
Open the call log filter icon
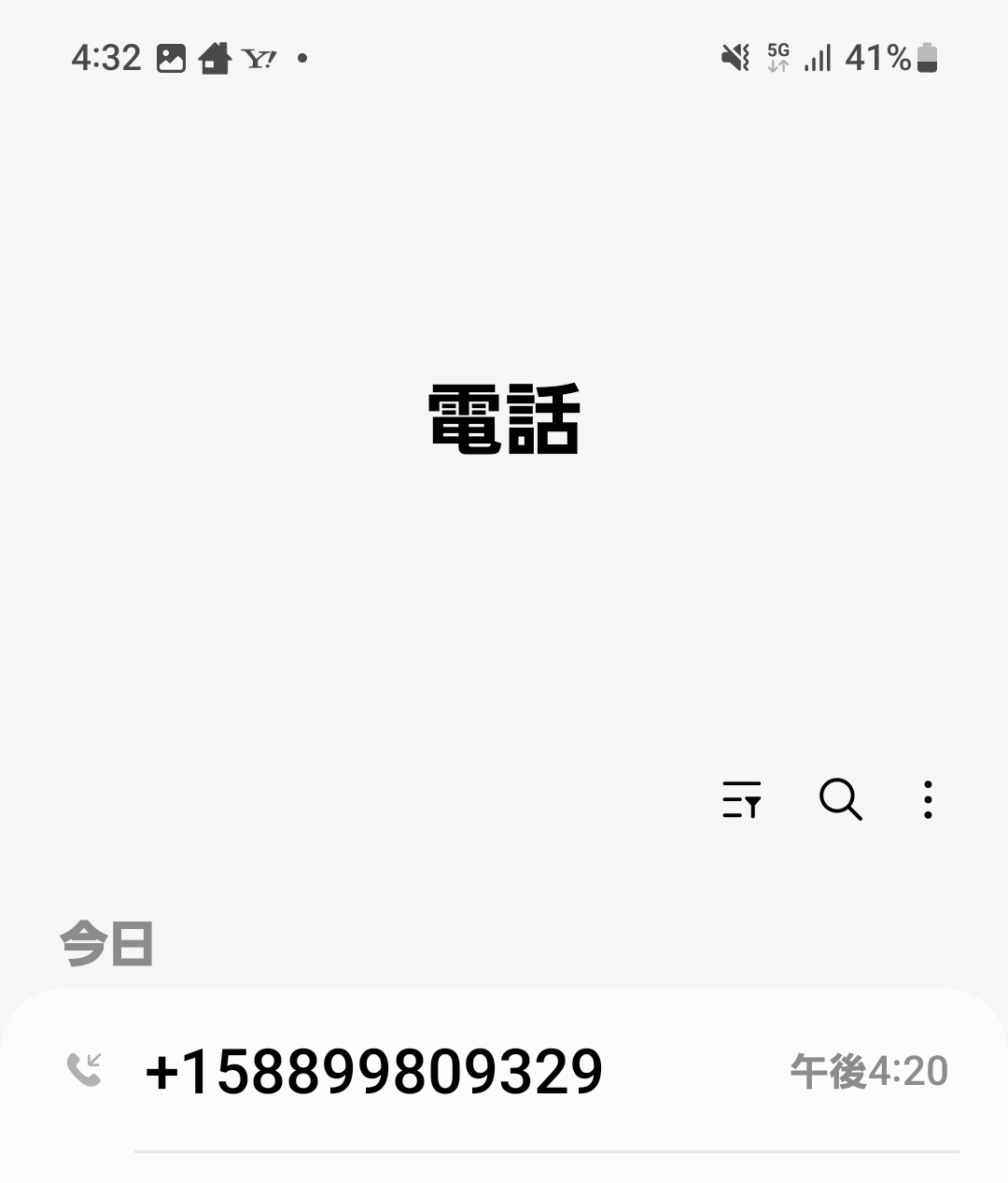point(742,799)
